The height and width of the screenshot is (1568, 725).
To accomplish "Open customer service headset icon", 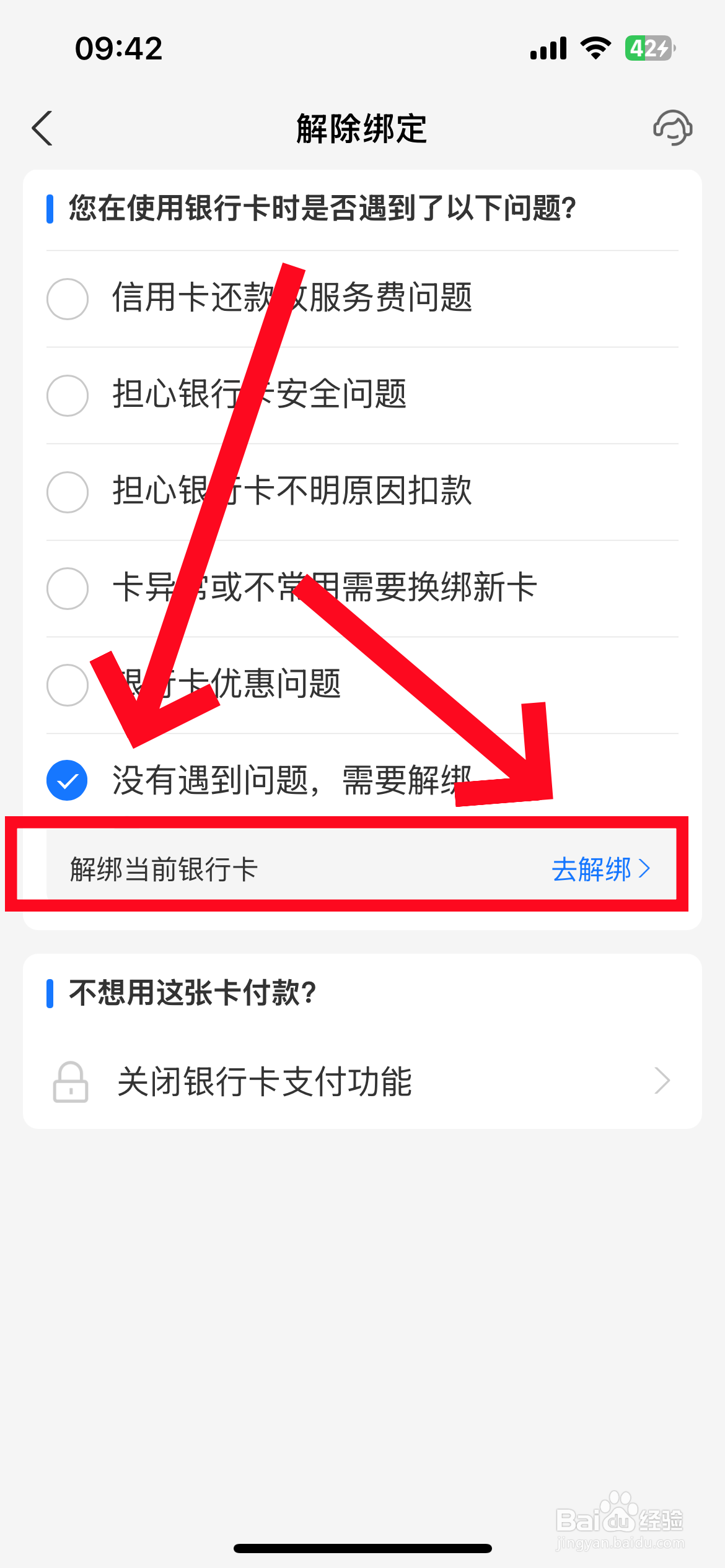I will [x=672, y=128].
